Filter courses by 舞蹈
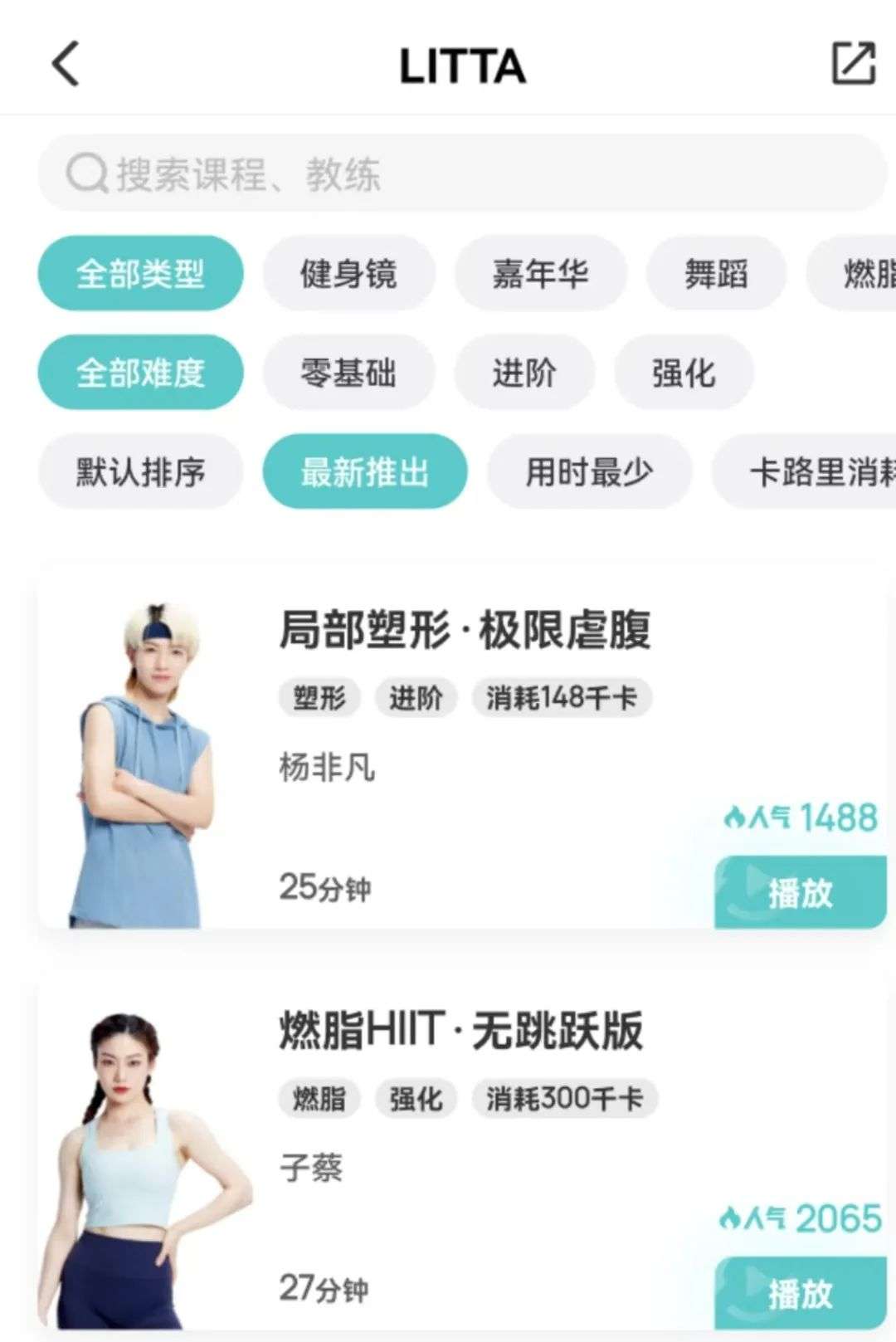This screenshot has height=1342, width=896. click(715, 273)
